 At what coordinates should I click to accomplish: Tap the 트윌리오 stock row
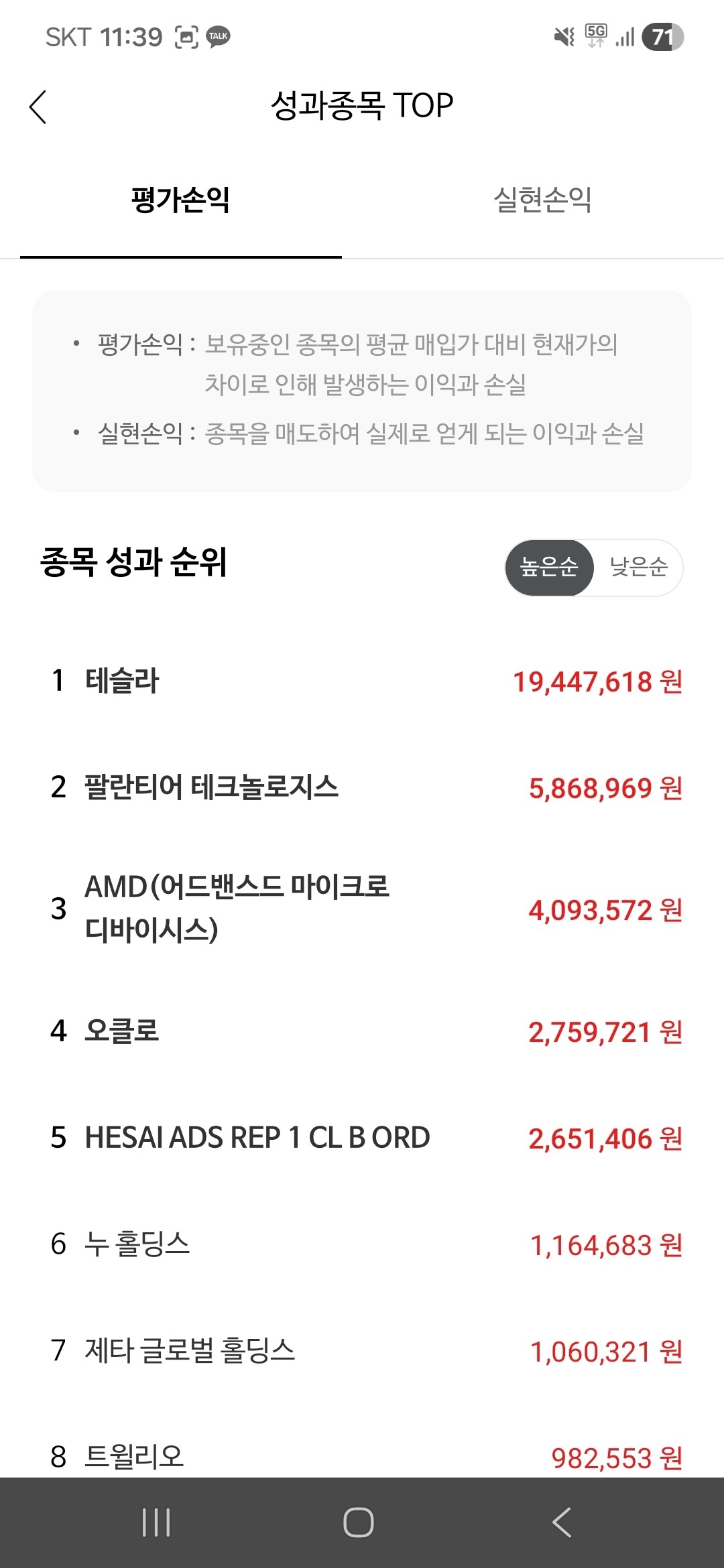[362, 1455]
